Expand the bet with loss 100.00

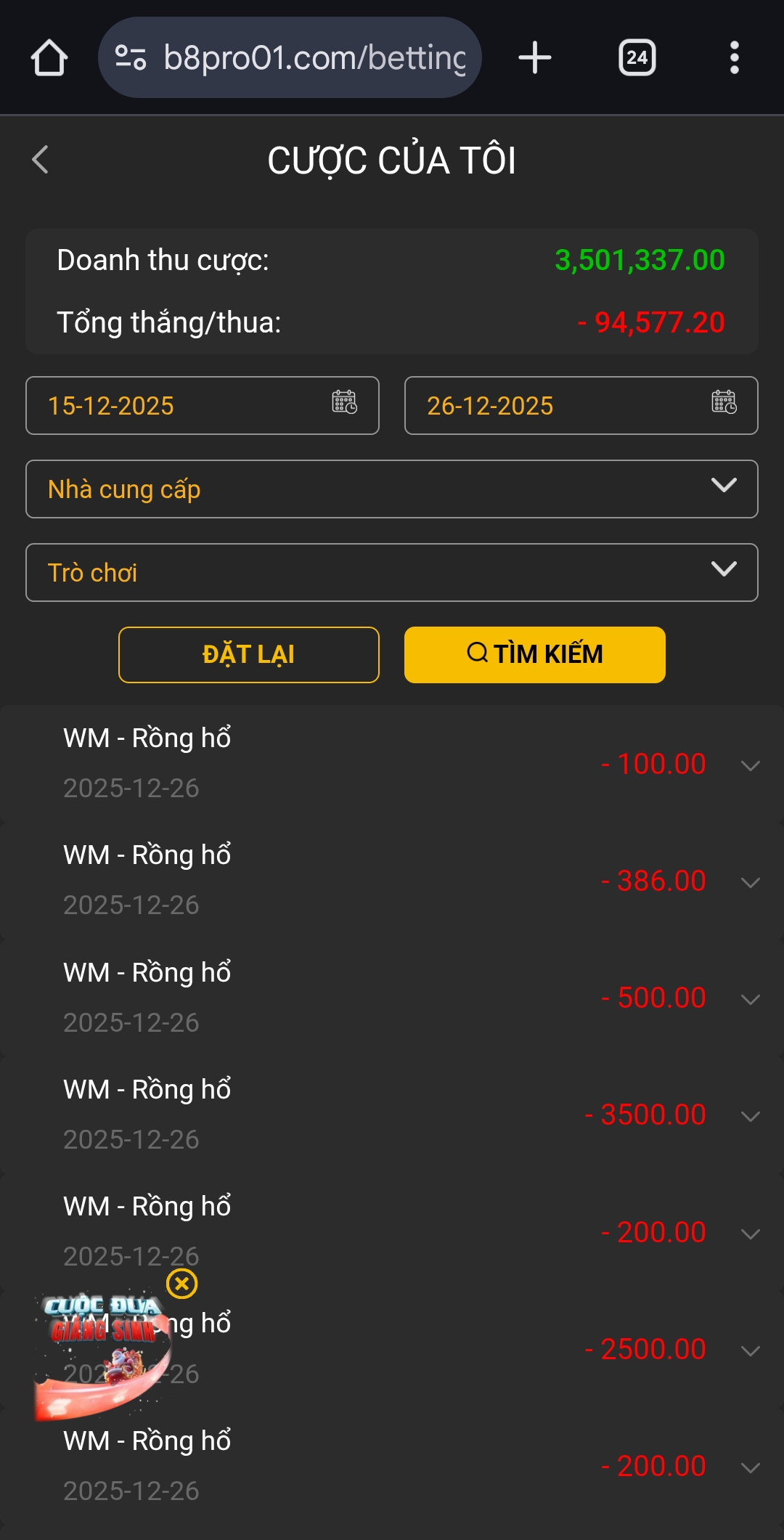[x=750, y=765]
